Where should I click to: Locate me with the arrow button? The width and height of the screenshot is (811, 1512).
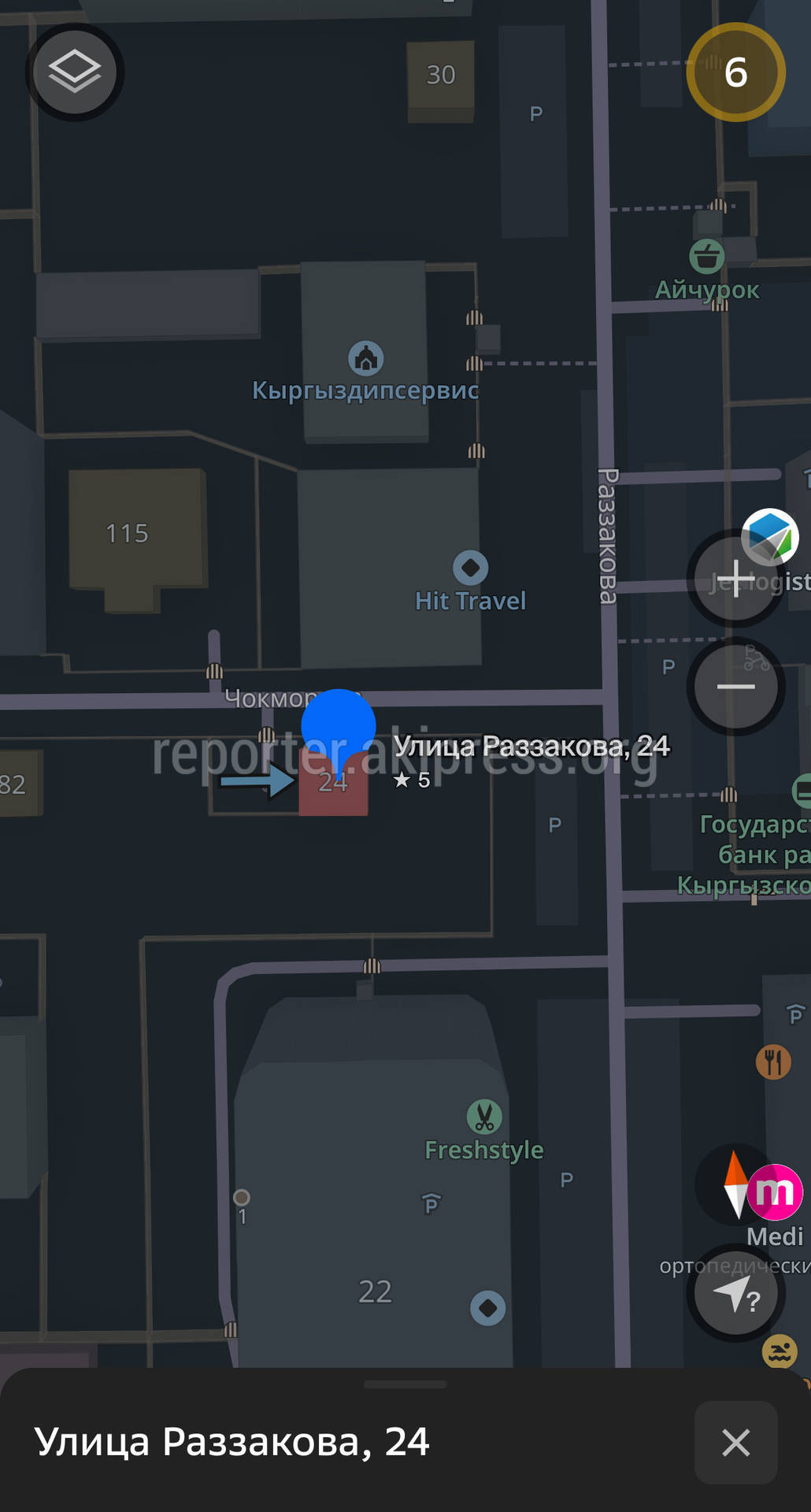click(735, 1293)
